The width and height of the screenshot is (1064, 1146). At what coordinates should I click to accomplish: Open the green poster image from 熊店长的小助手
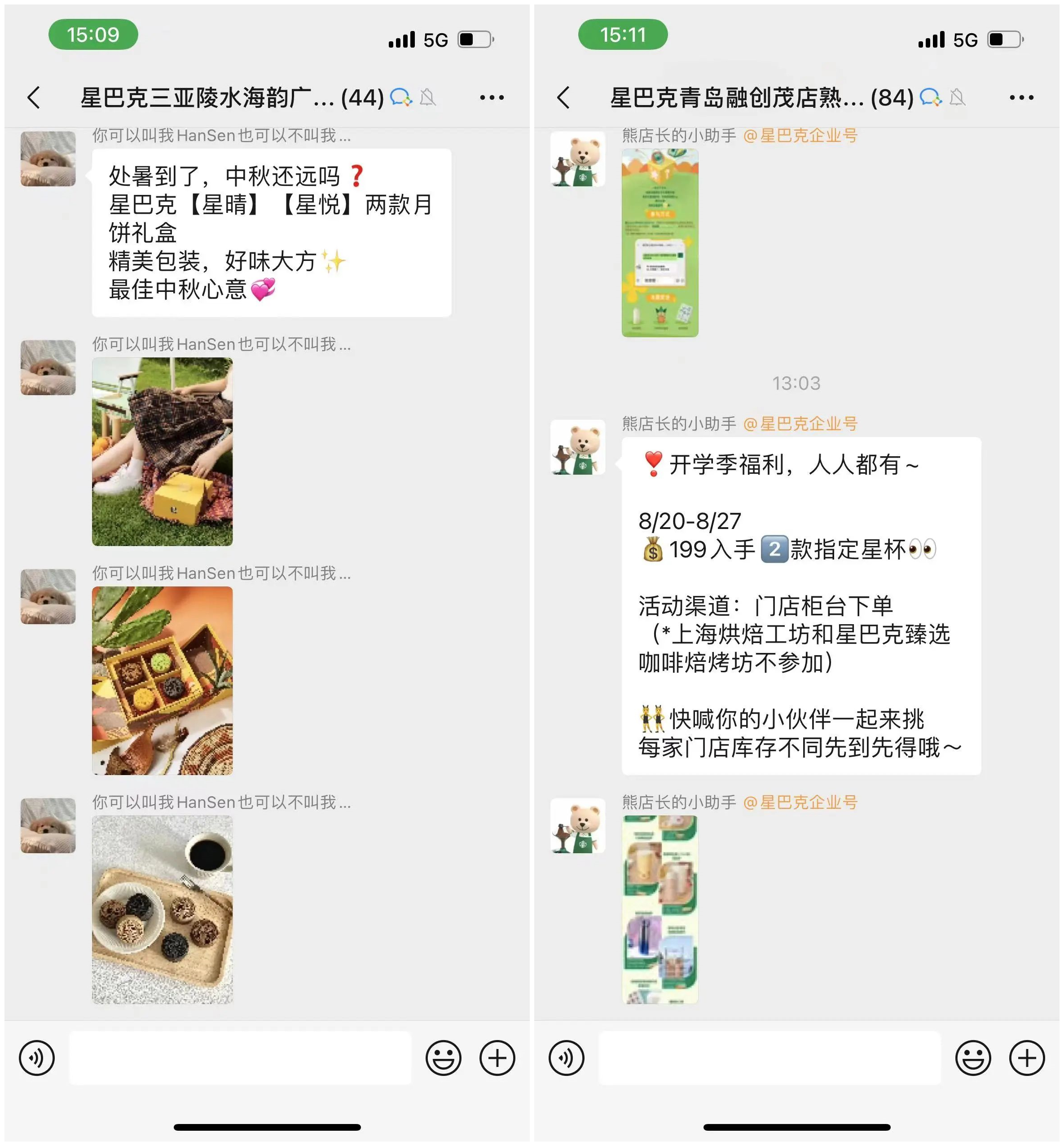point(660,242)
